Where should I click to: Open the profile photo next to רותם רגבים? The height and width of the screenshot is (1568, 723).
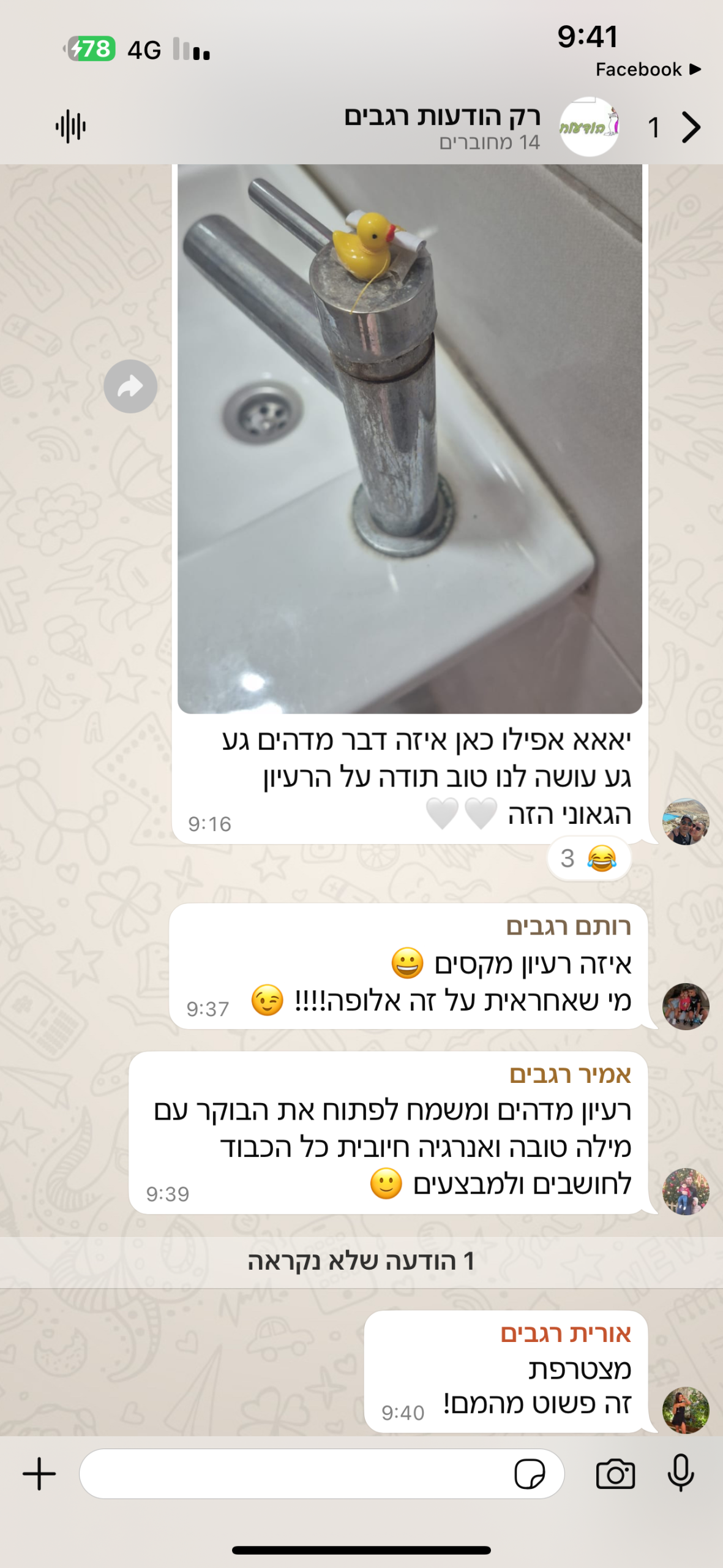click(686, 1006)
